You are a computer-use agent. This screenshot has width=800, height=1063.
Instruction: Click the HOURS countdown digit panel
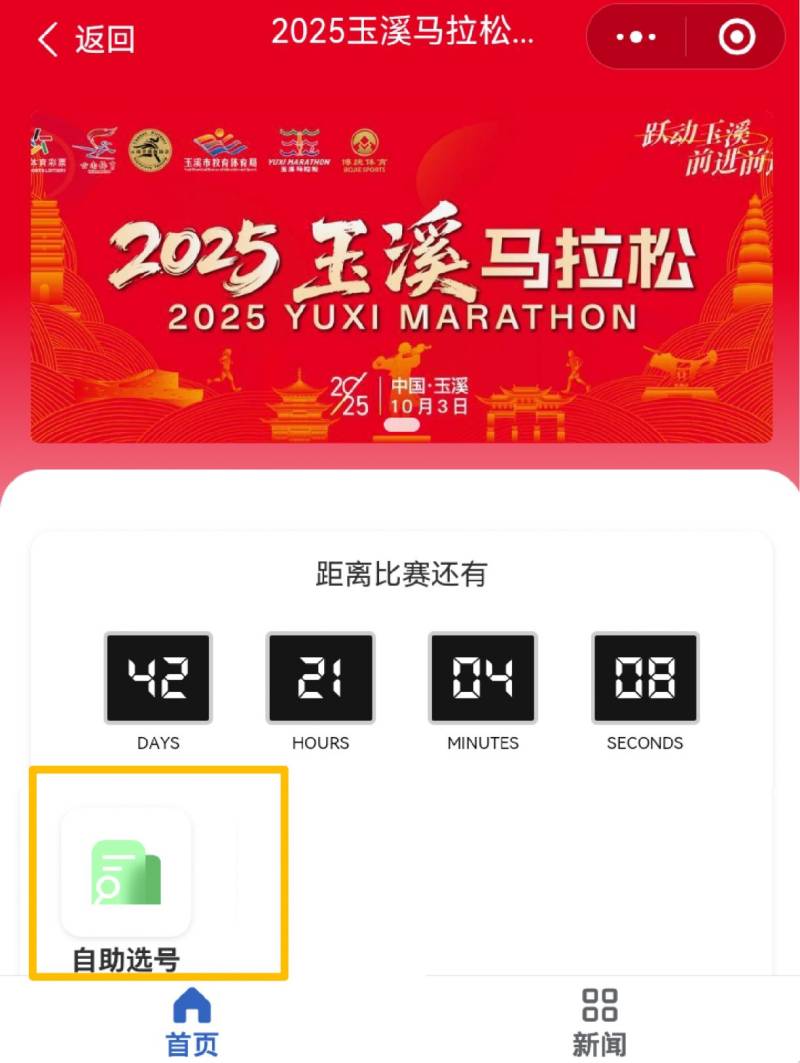pyautogui.click(x=320, y=676)
